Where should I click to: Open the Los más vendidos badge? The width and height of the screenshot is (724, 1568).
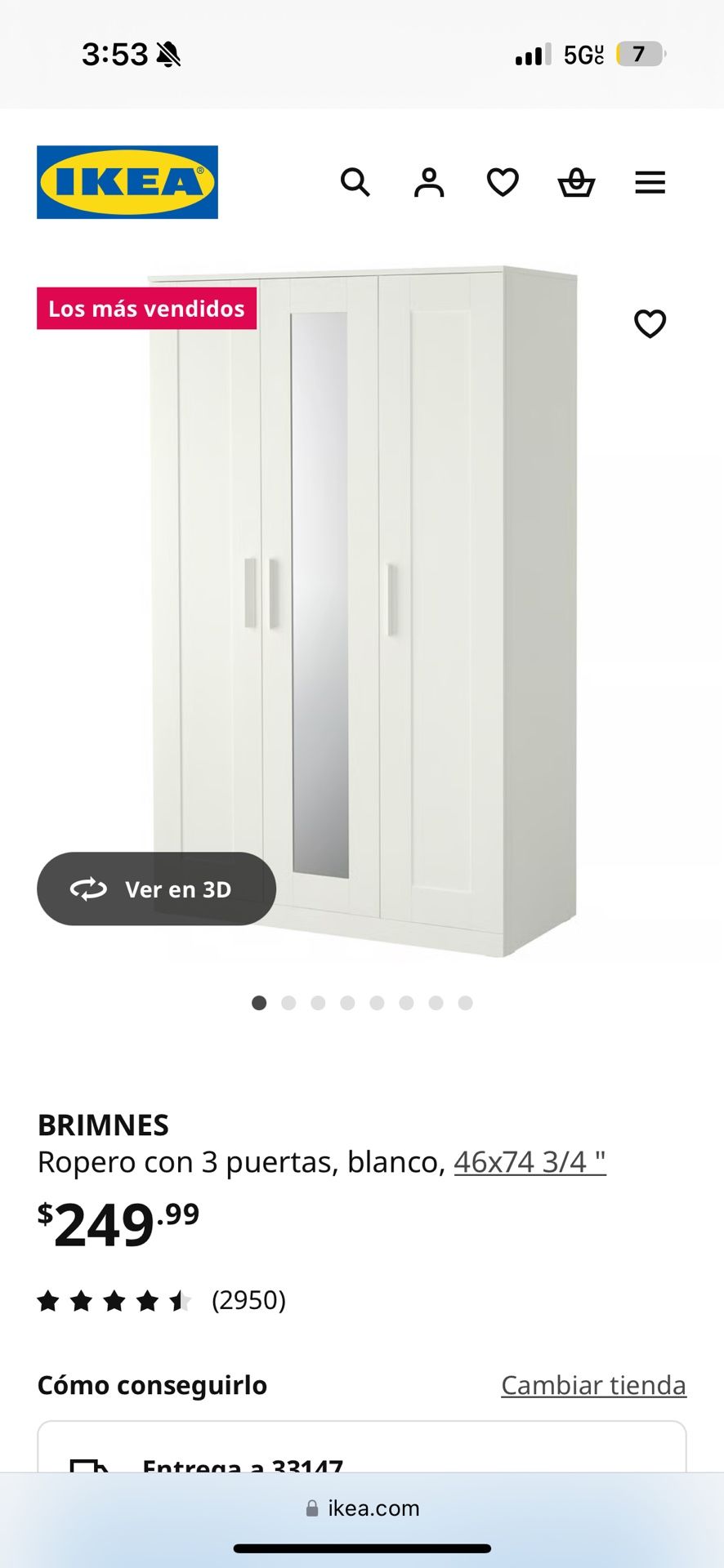146,309
